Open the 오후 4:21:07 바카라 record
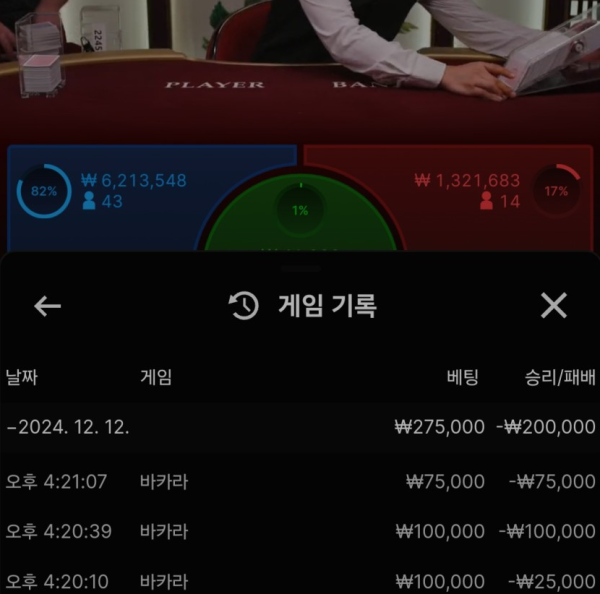The width and height of the screenshot is (600, 594). tap(300, 482)
